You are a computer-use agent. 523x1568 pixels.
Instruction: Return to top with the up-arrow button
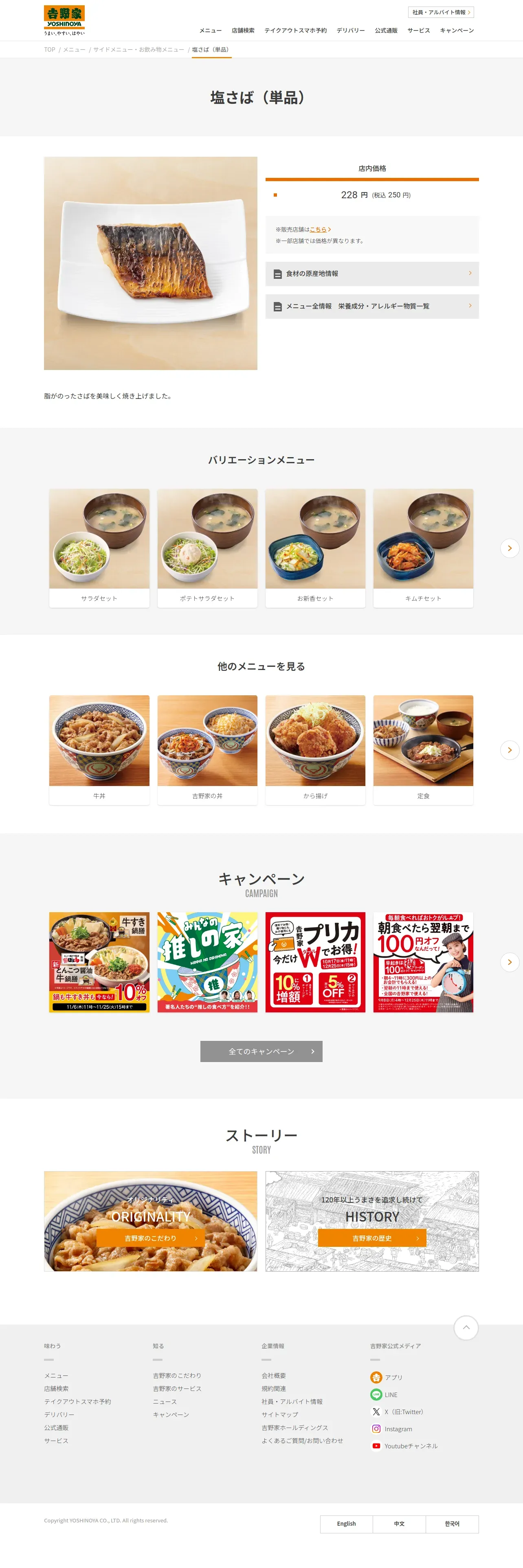[466, 1327]
